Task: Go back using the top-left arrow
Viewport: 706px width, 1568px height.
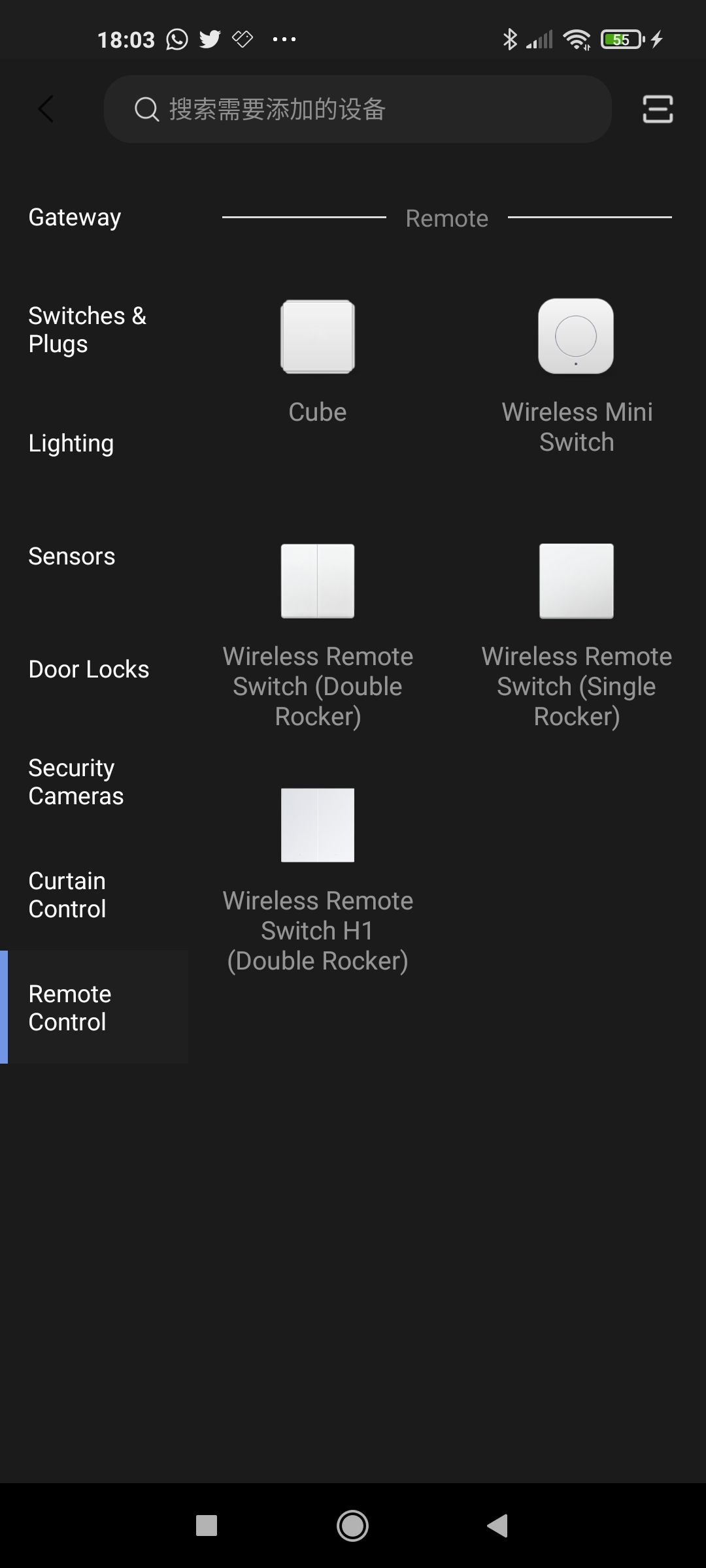Action: click(46, 109)
